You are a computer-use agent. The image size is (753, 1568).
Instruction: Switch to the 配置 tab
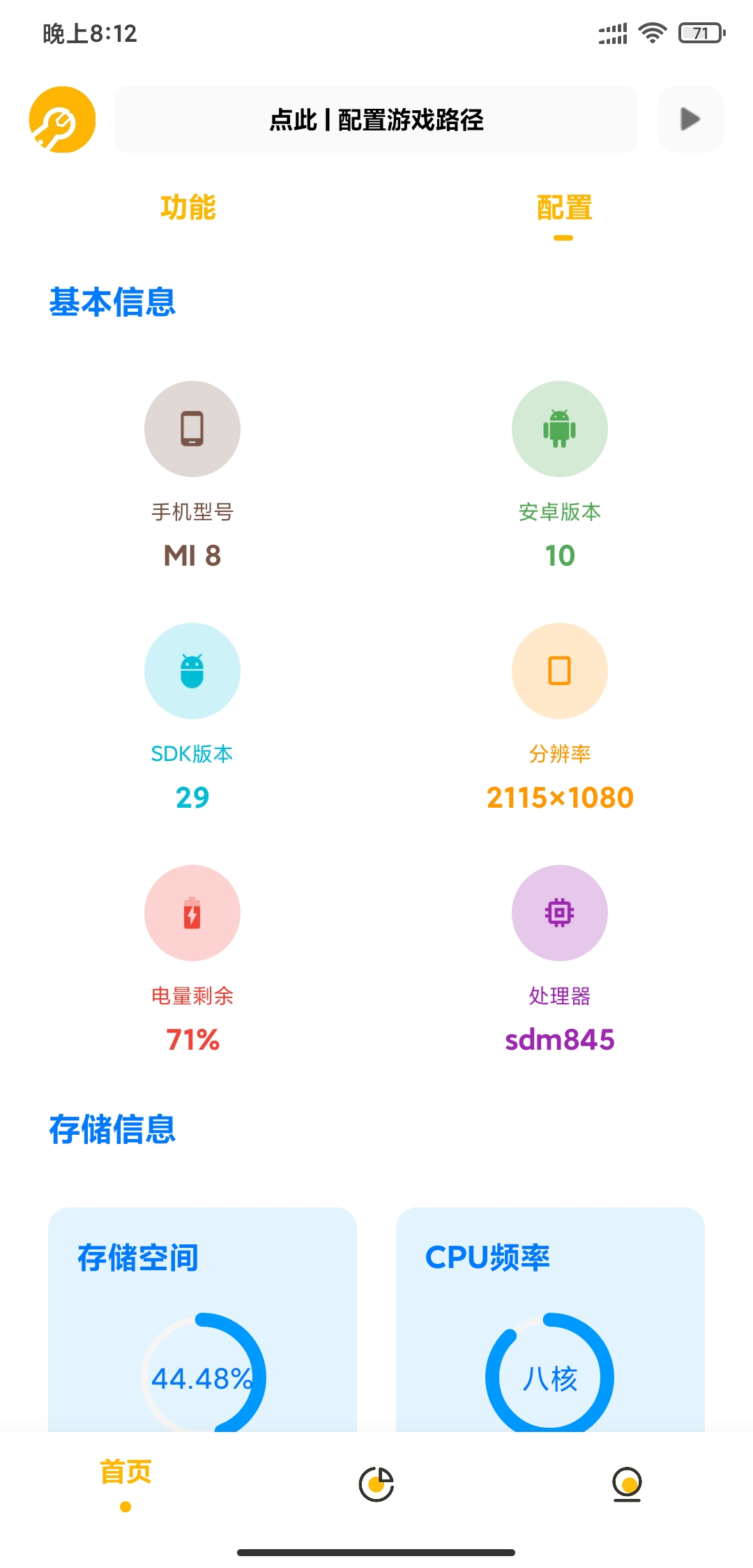562,209
